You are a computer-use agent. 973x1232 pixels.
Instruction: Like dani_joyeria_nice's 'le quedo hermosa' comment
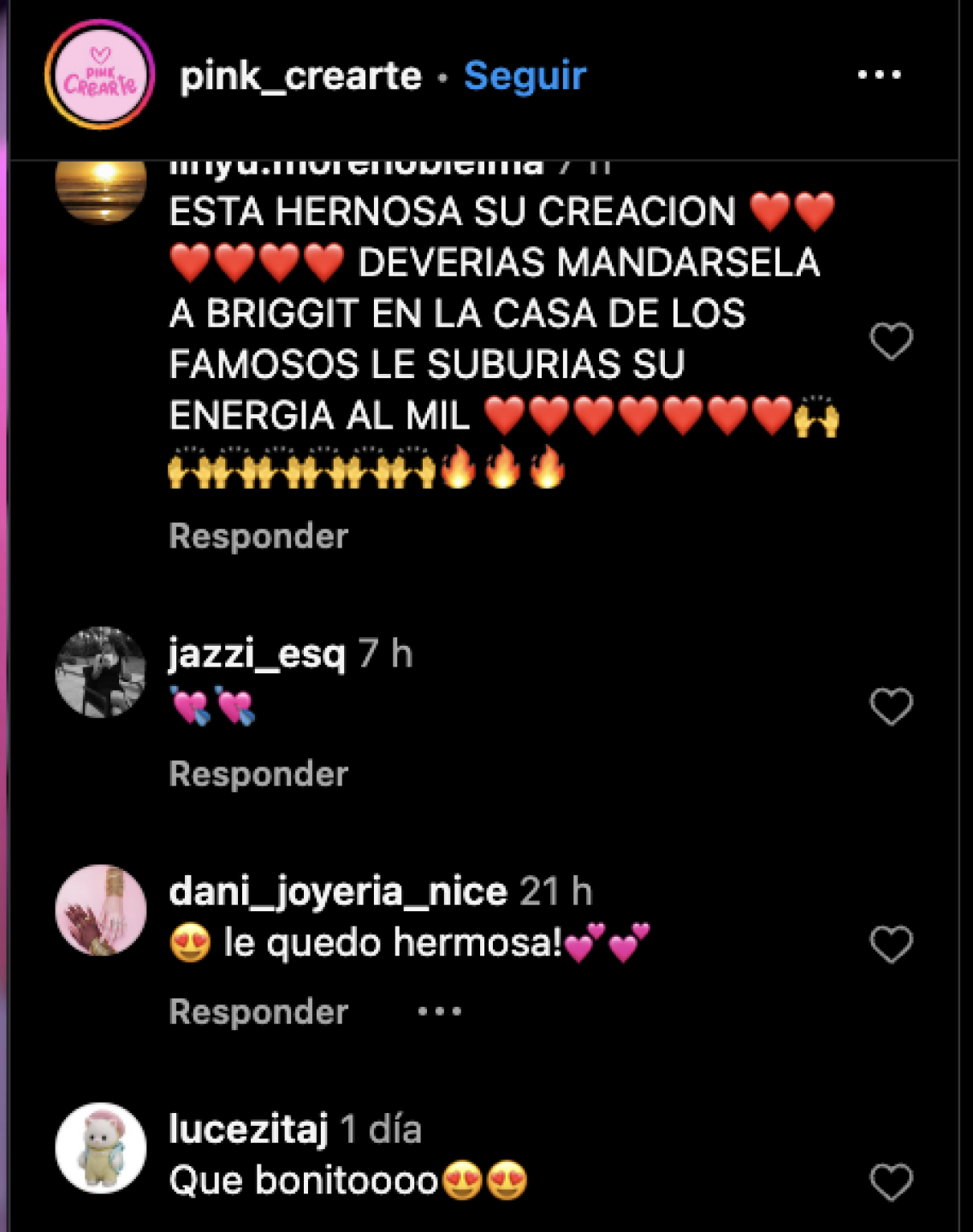click(x=893, y=943)
